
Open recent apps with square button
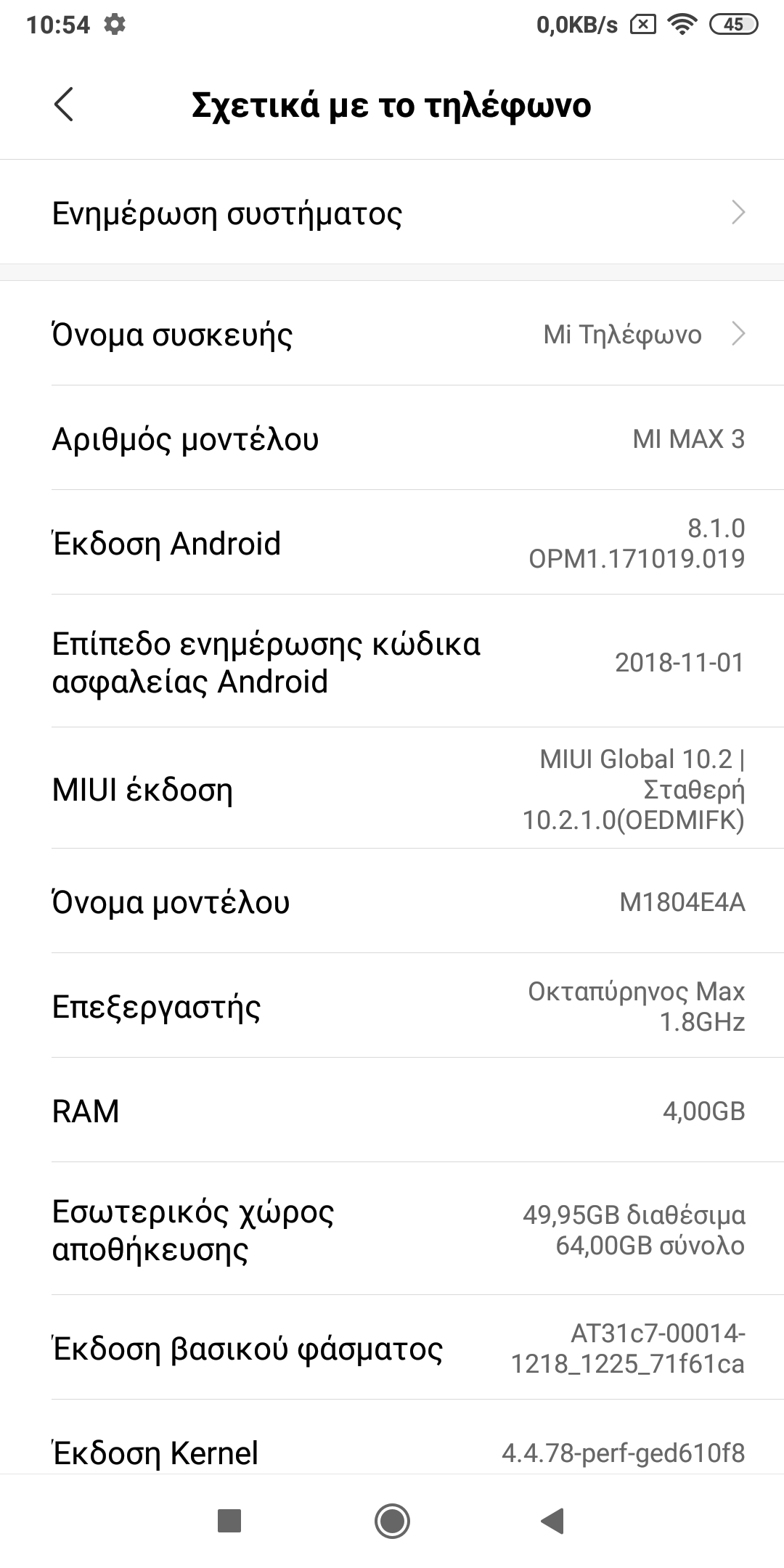click(x=229, y=1520)
